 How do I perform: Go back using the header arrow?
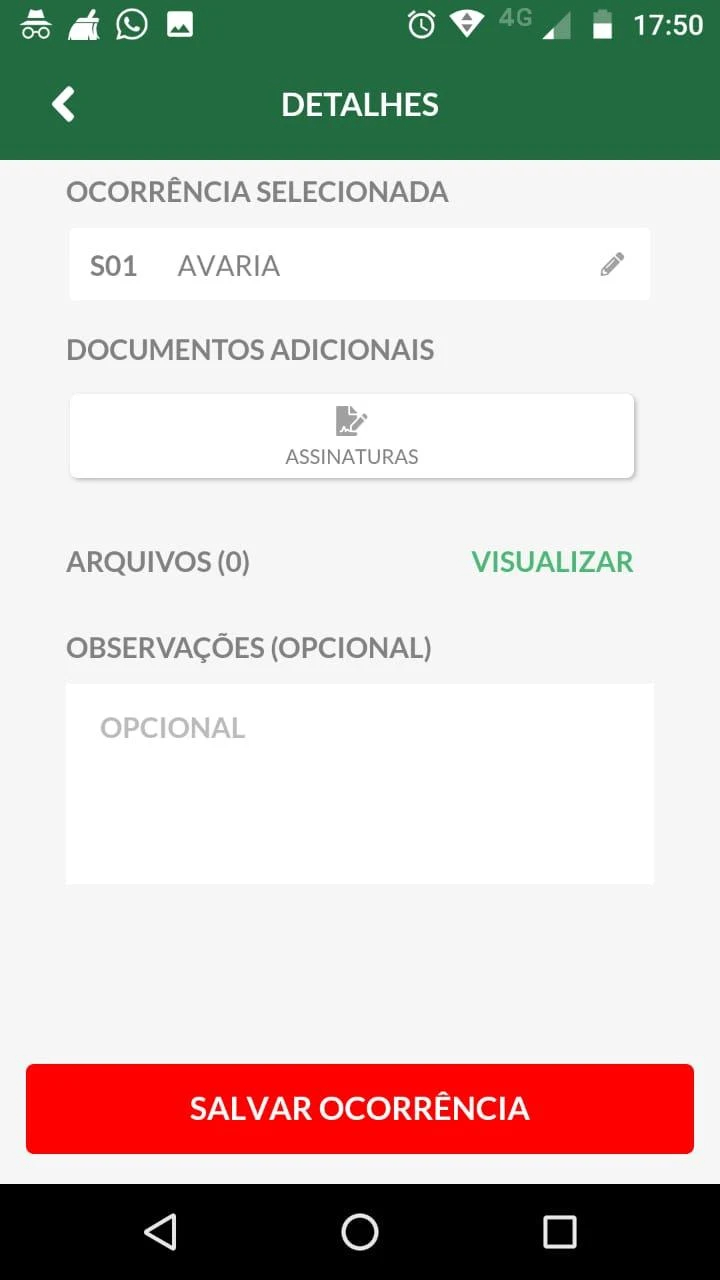(x=63, y=104)
